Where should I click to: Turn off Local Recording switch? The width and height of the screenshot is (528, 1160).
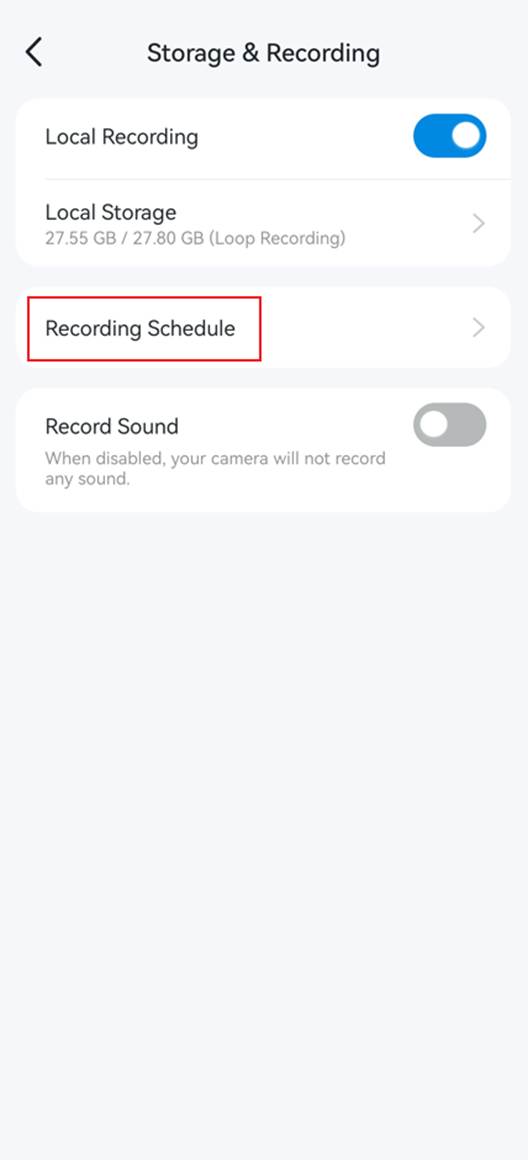coord(450,136)
